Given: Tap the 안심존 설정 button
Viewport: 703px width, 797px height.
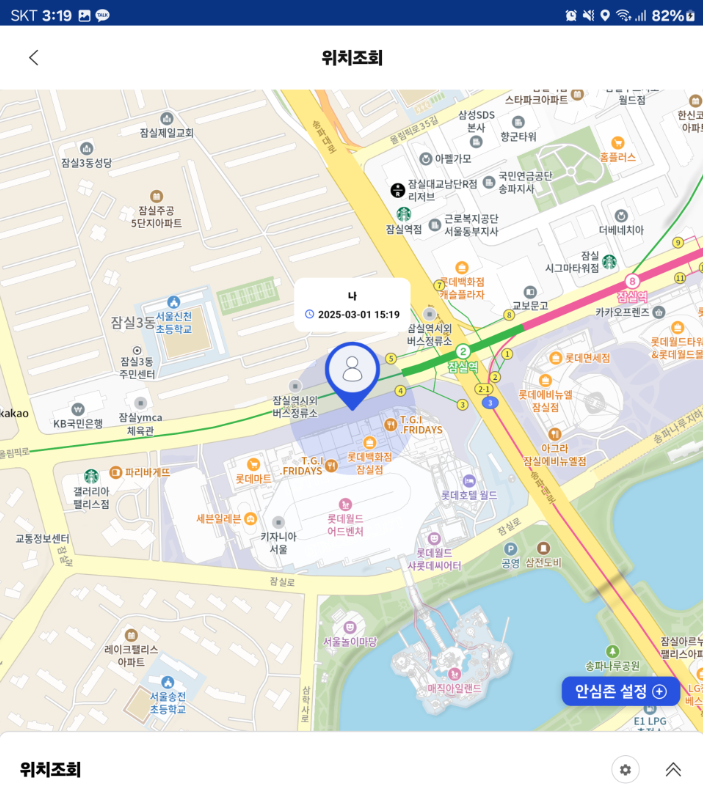Looking at the screenshot, I should 620,691.
